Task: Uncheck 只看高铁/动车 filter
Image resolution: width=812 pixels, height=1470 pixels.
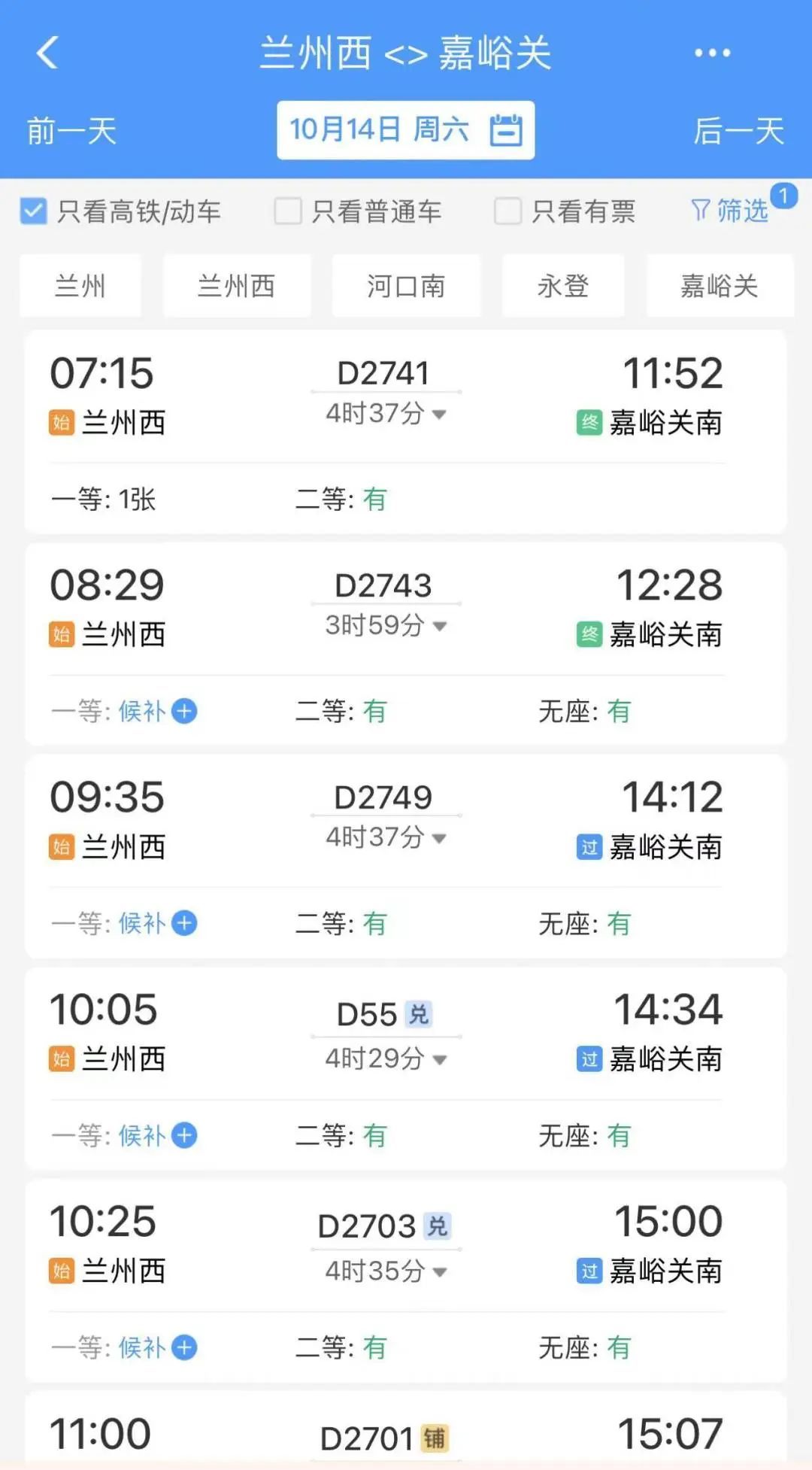Action: pyautogui.click(x=34, y=211)
